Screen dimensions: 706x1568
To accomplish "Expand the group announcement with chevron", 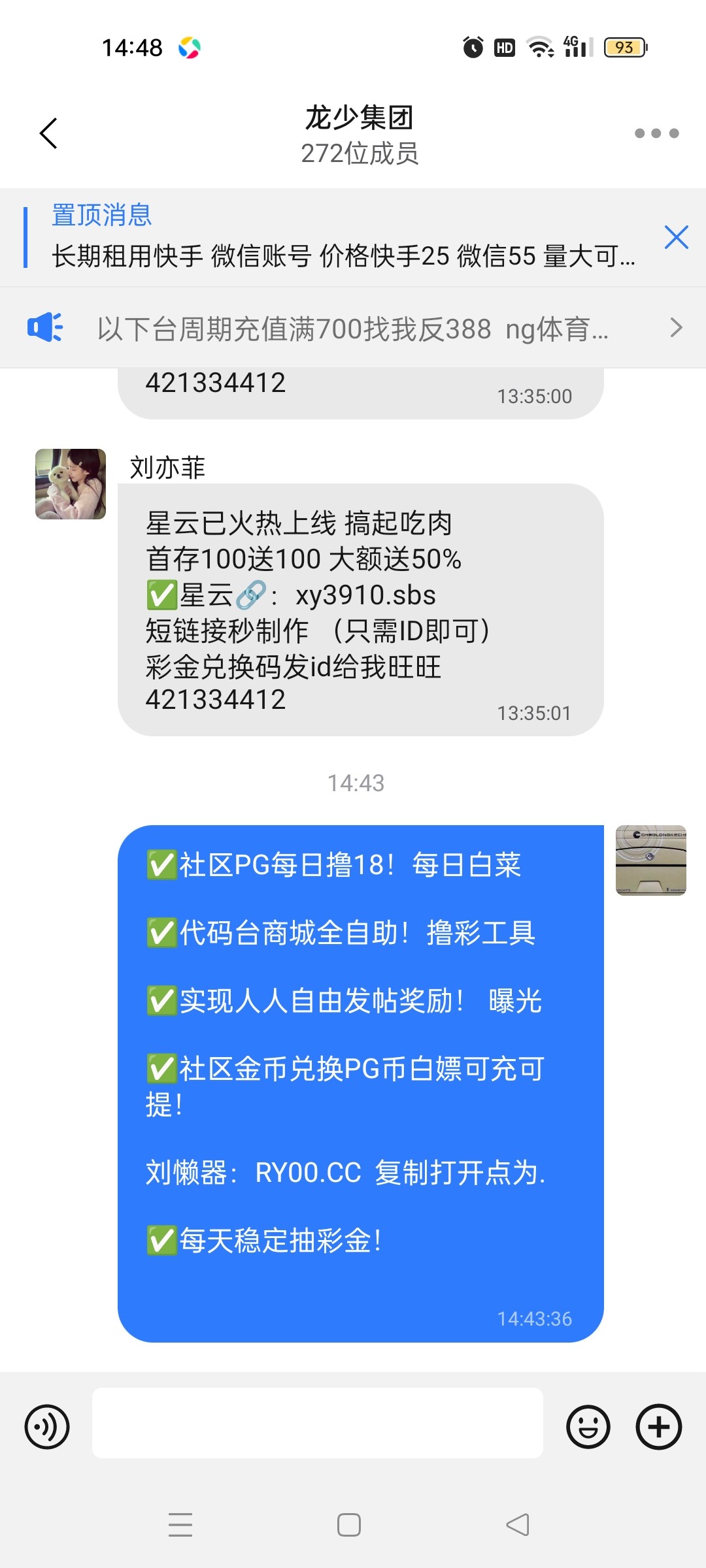I will 676,327.
